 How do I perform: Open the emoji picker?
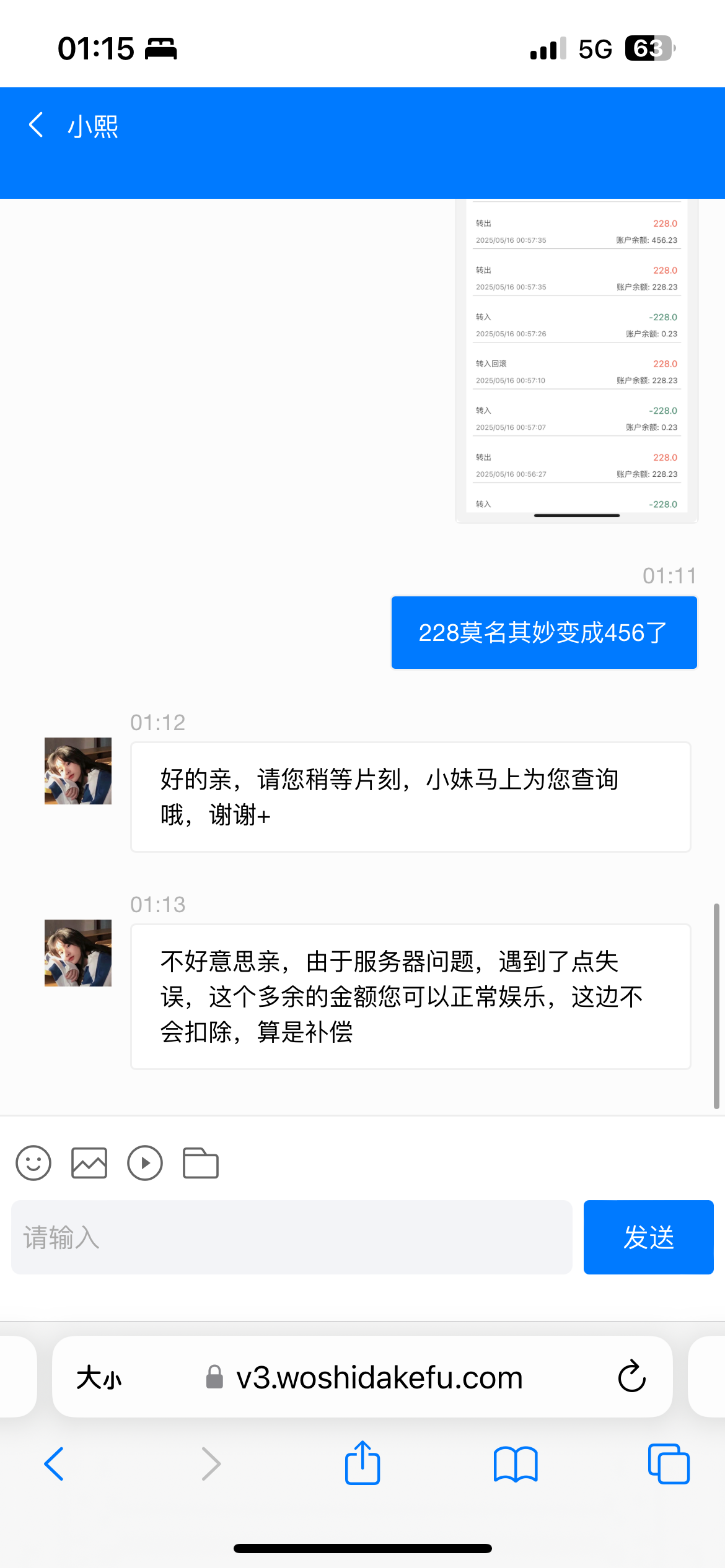[x=33, y=1162]
